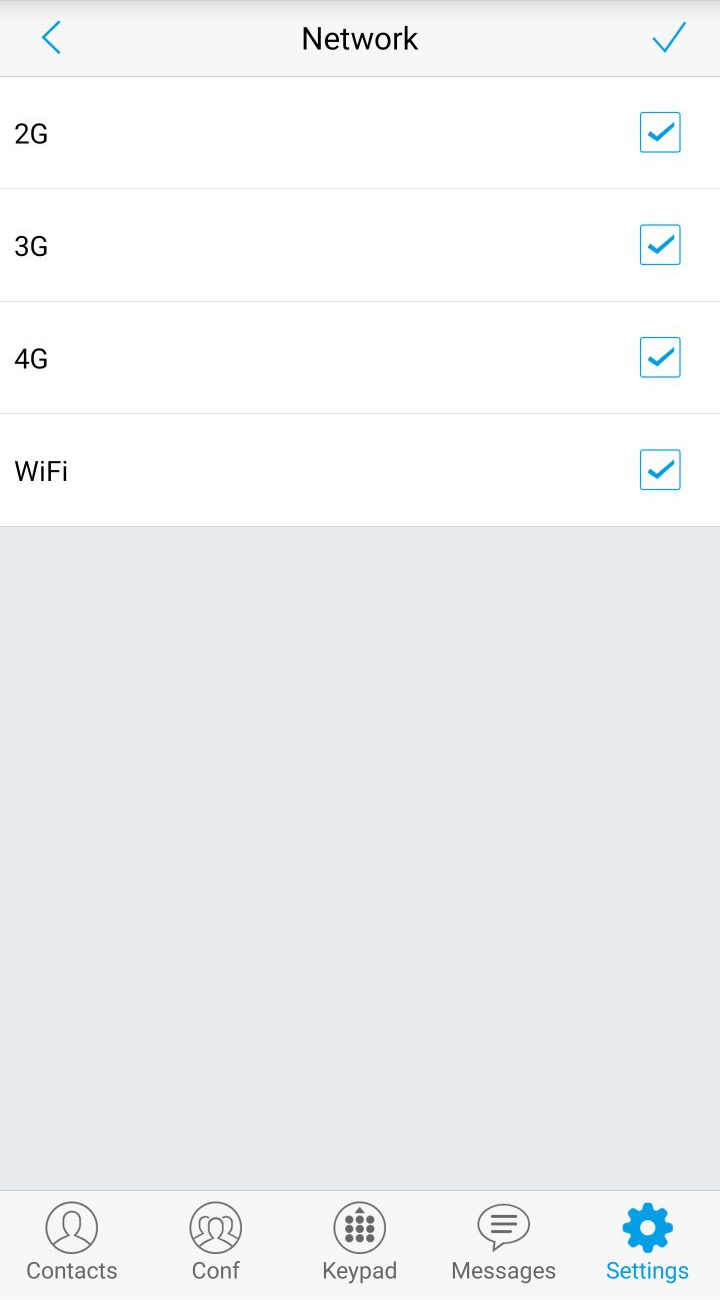The width and height of the screenshot is (720, 1300).
Task: Toggle the 4G checkbox off
Action: point(660,357)
